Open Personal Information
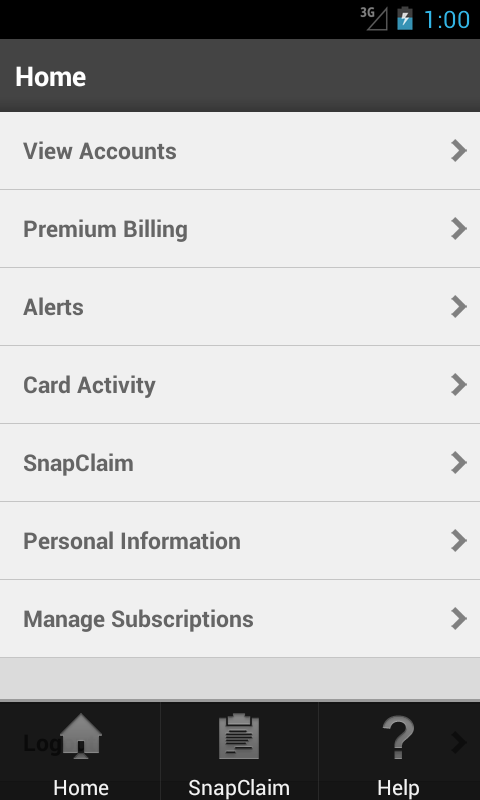The width and height of the screenshot is (480, 800). coord(240,541)
